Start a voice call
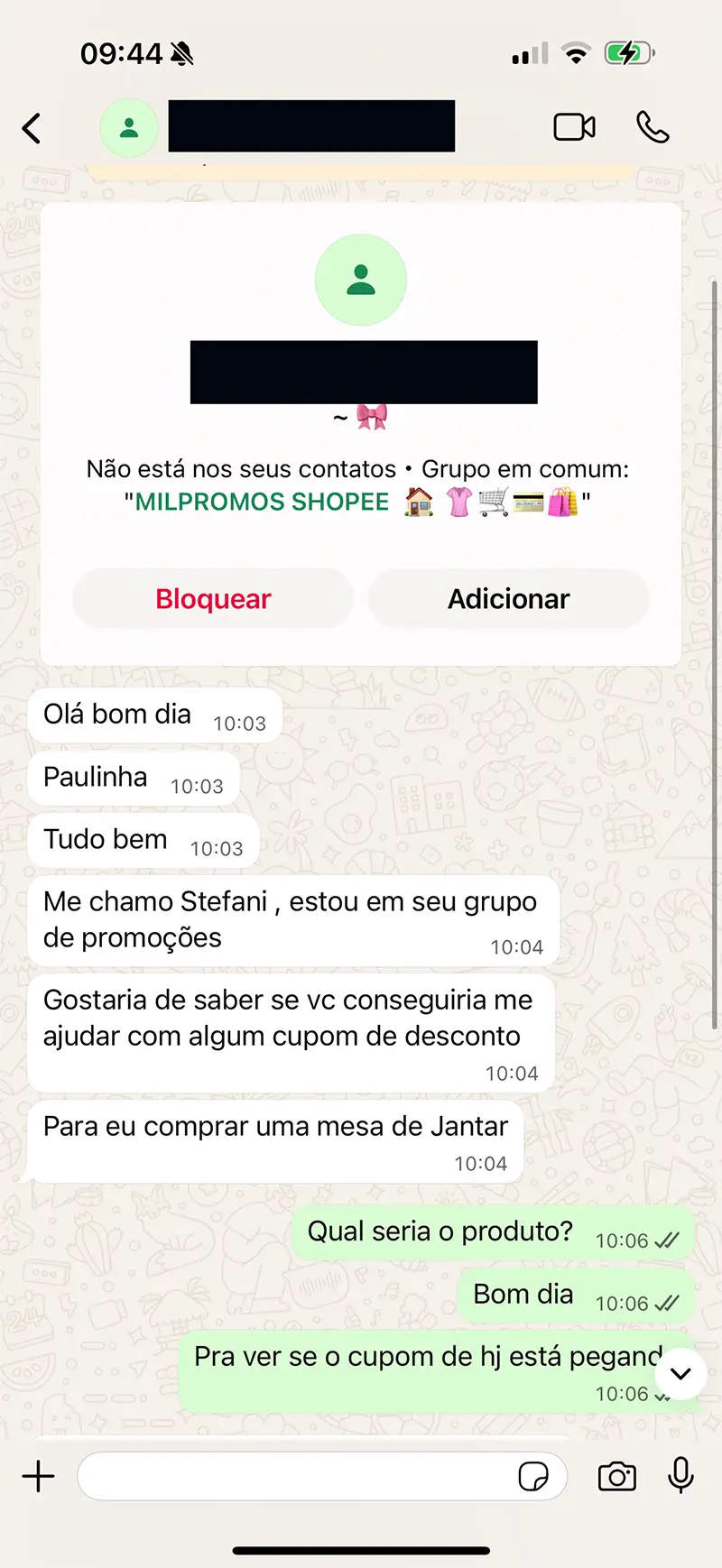 pyautogui.click(x=653, y=127)
